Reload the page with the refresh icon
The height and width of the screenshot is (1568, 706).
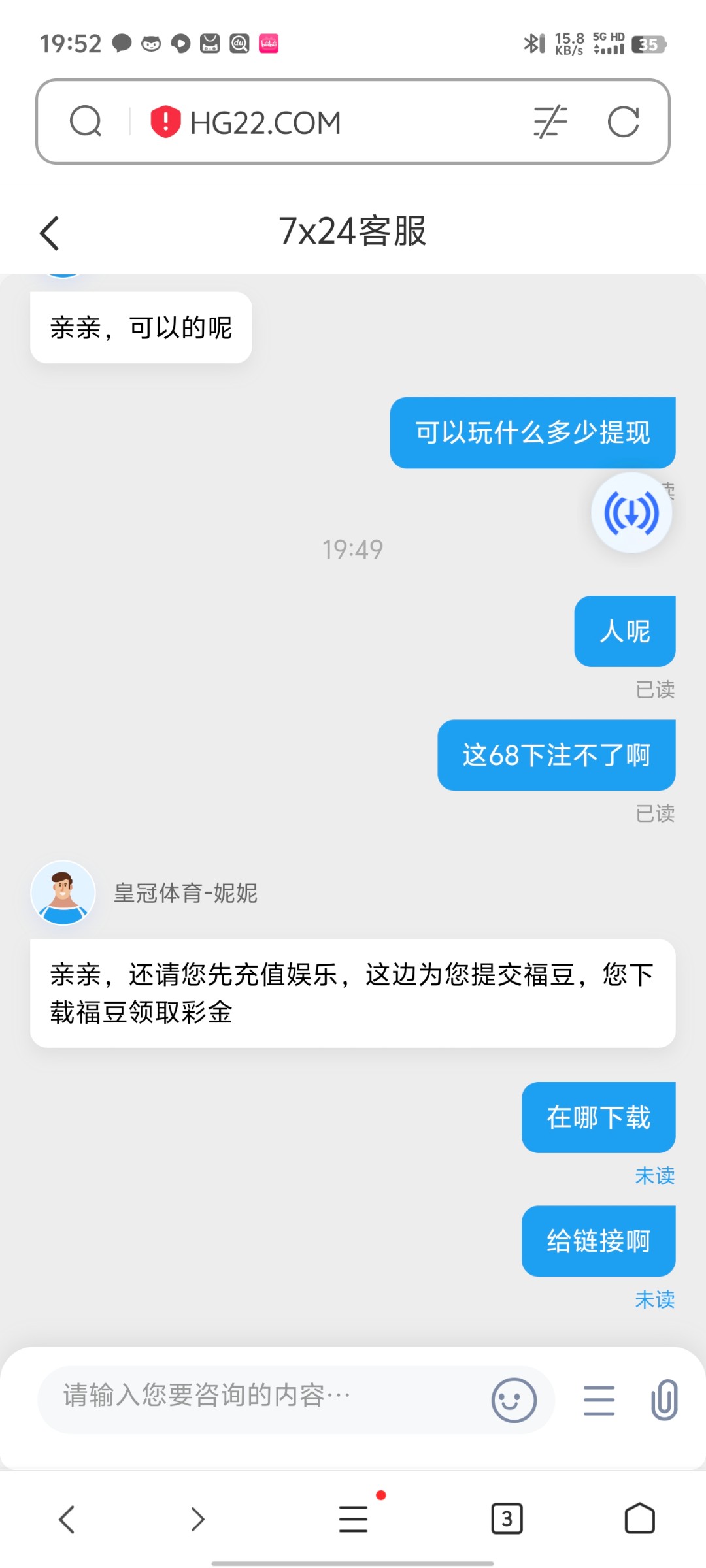622,122
